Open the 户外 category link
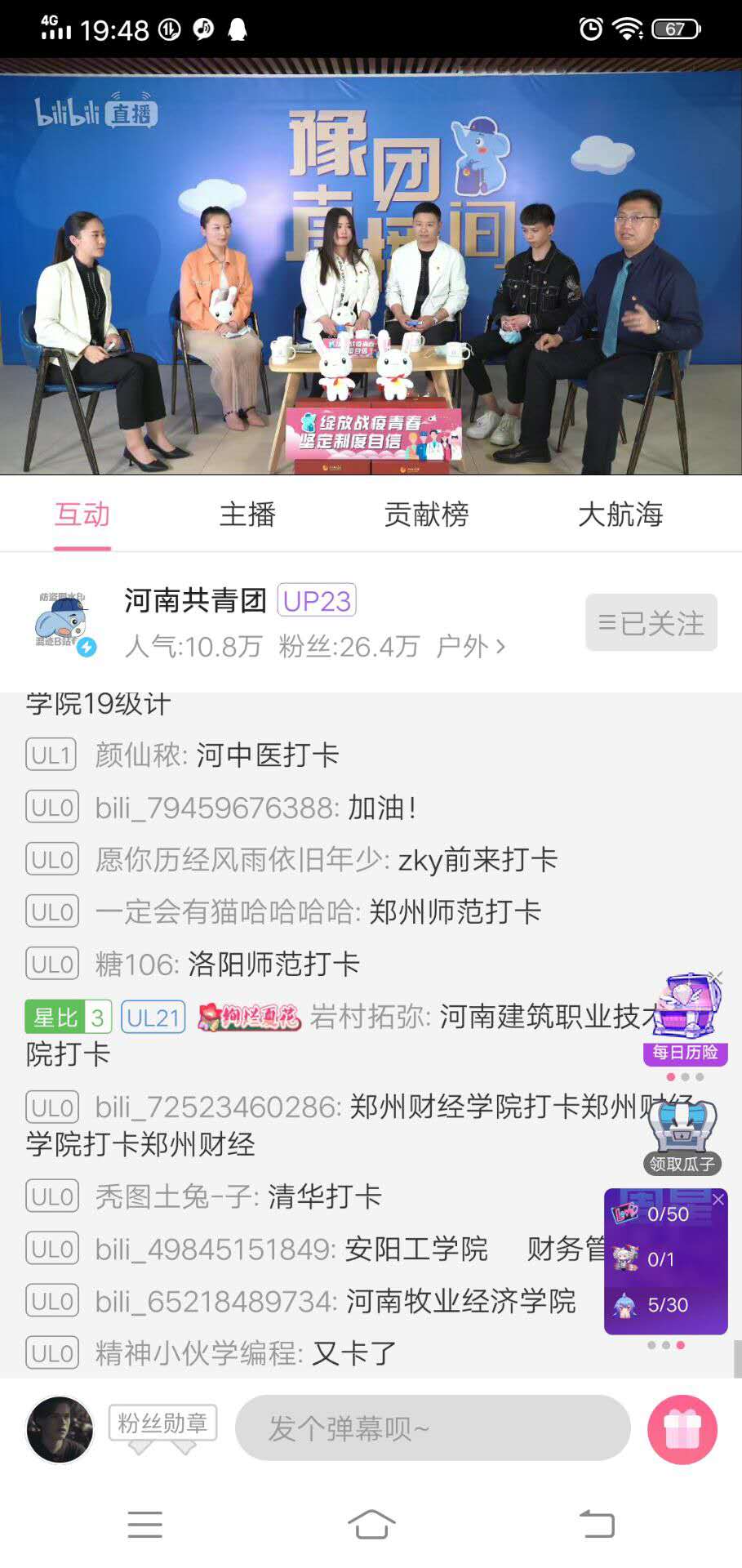 471,647
